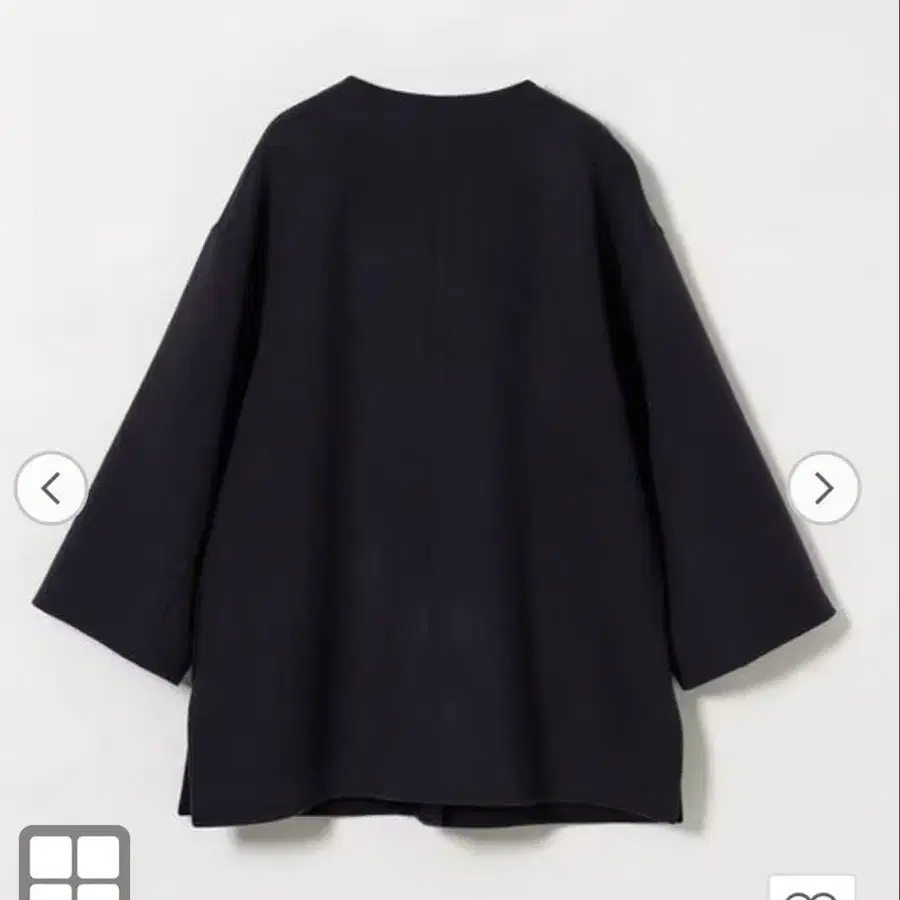The width and height of the screenshot is (900, 900).
Task: Show the next product image
Action: pos(823,488)
